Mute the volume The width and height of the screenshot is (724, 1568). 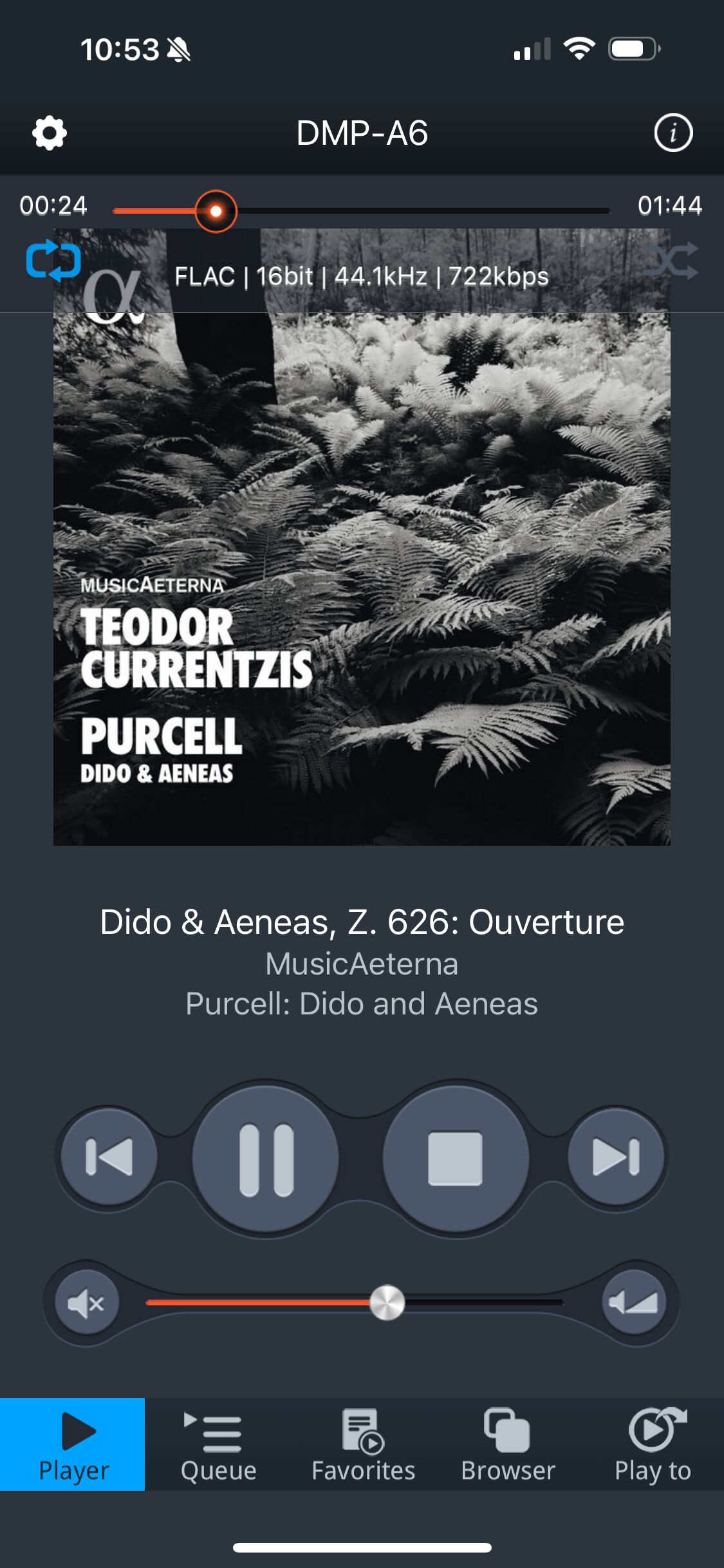pos(87,1303)
